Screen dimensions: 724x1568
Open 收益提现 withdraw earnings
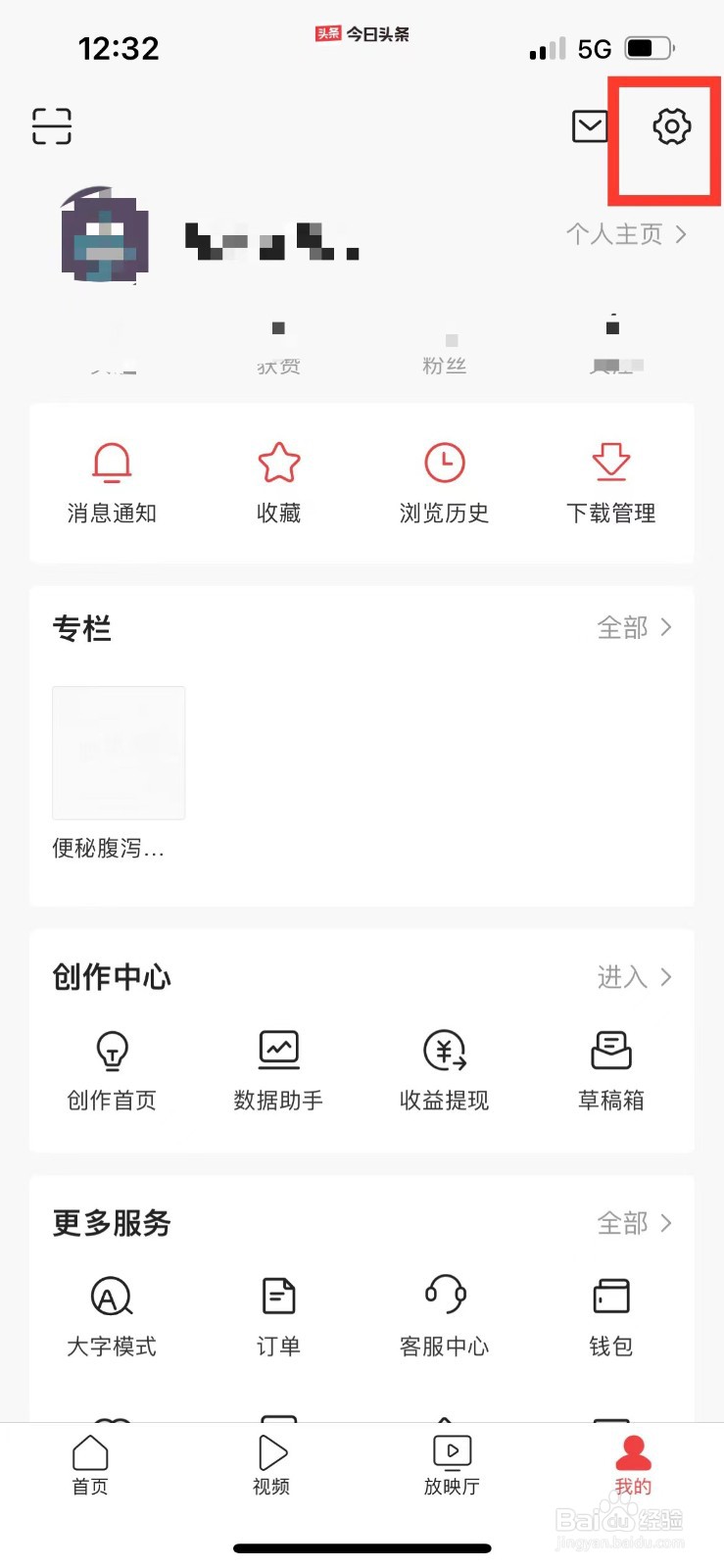(x=445, y=1068)
